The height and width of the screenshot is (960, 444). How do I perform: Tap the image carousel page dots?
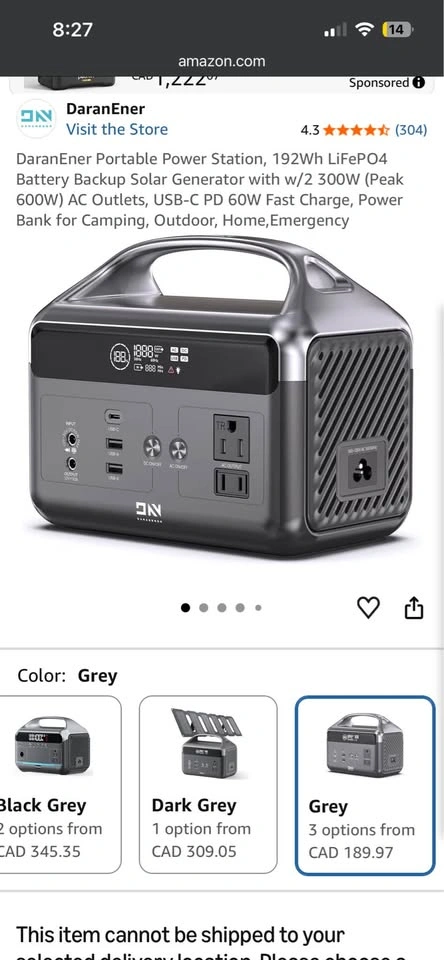(x=222, y=607)
